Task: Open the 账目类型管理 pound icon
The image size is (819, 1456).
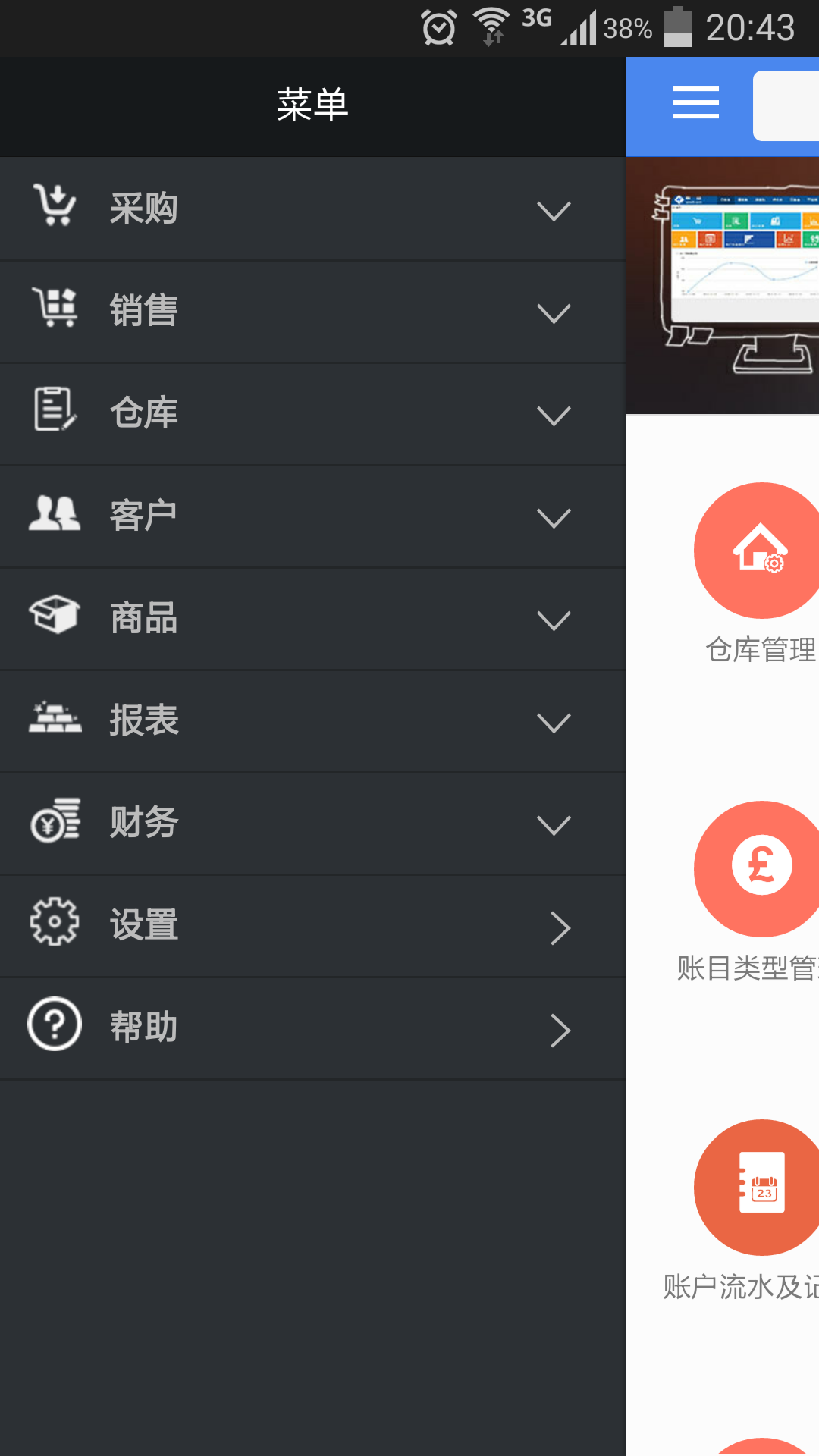Action: click(x=761, y=869)
